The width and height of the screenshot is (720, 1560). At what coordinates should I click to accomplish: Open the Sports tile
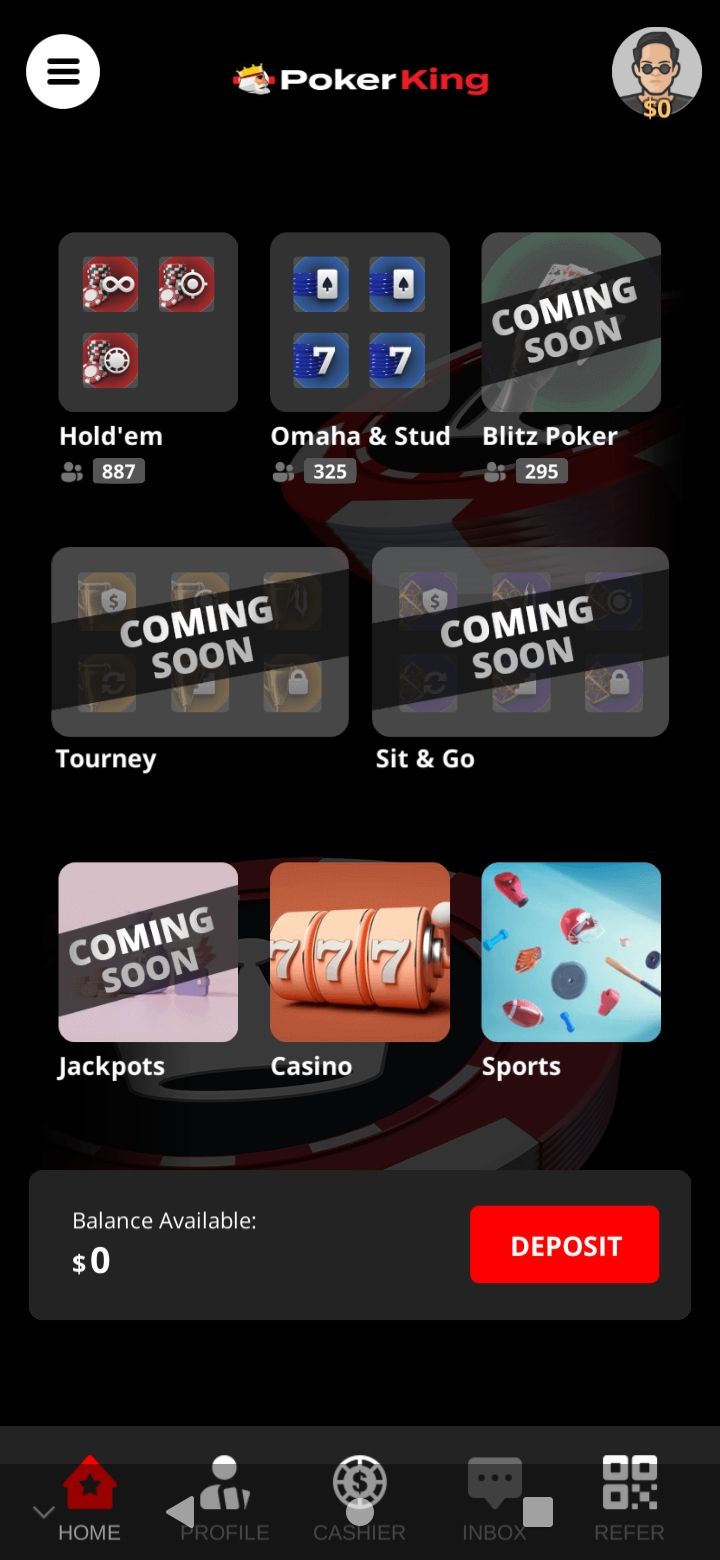pos(571,952)
